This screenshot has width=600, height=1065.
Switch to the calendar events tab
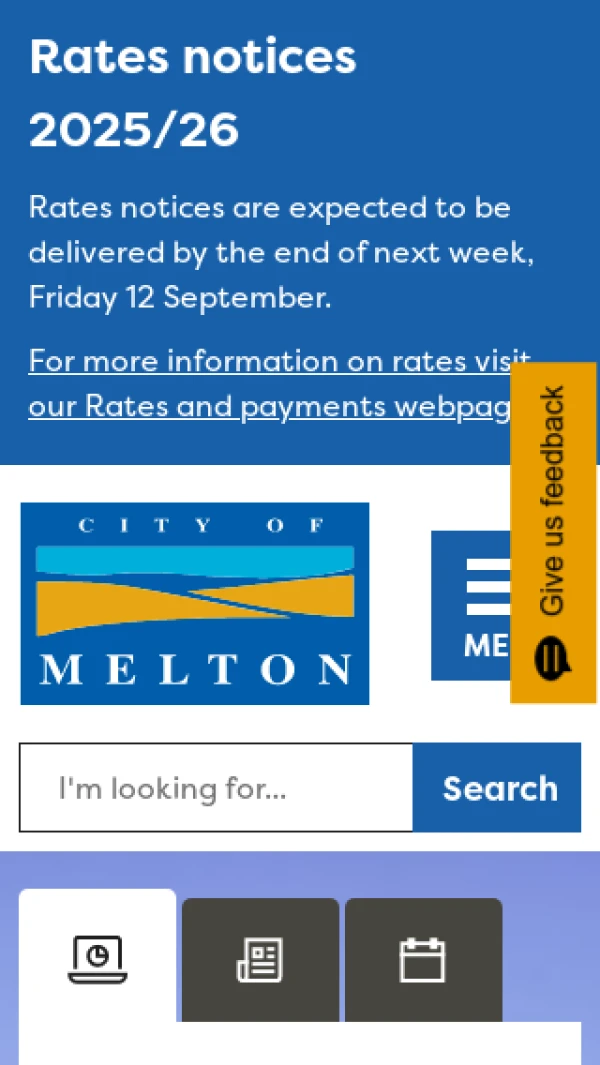coord(422,960)
